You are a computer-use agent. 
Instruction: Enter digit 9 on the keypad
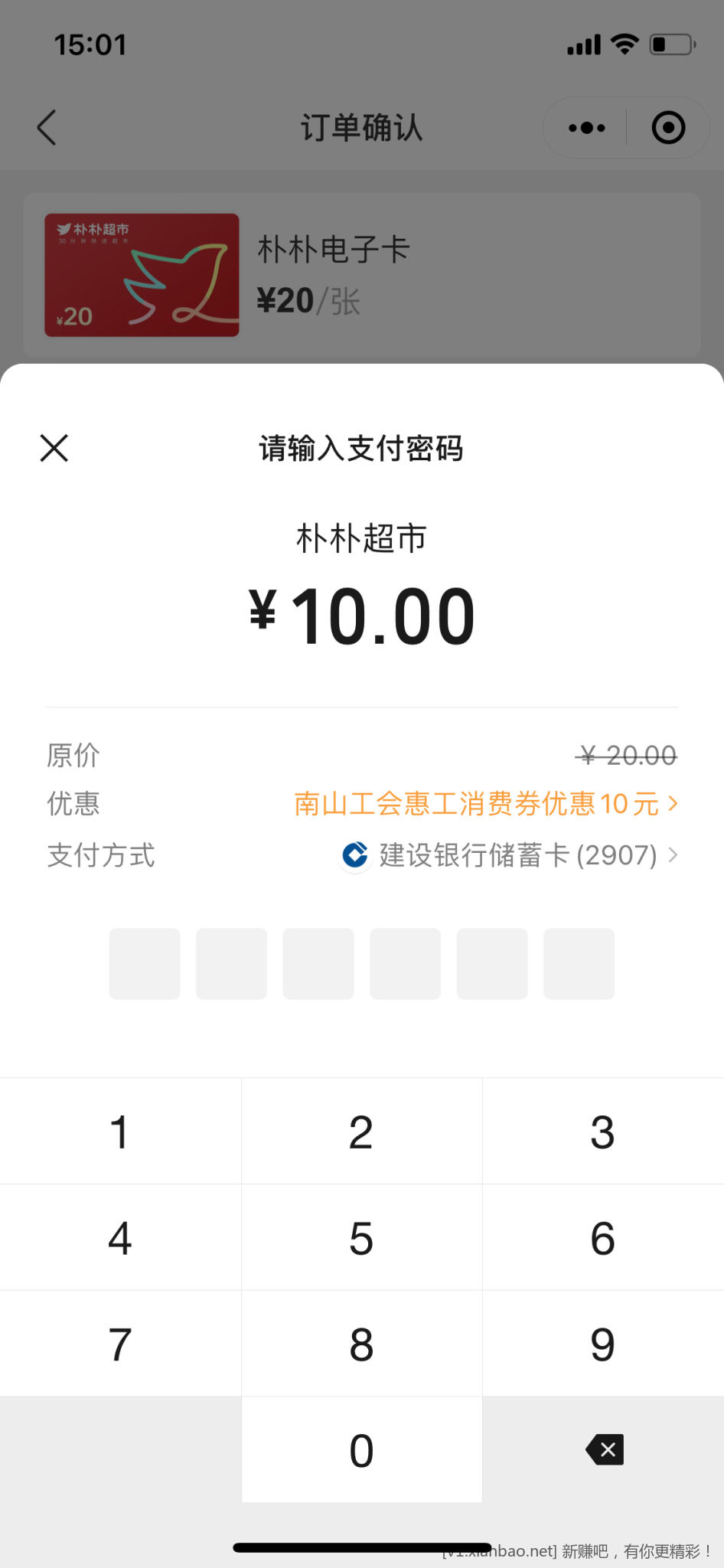[x=602, y=1344]
